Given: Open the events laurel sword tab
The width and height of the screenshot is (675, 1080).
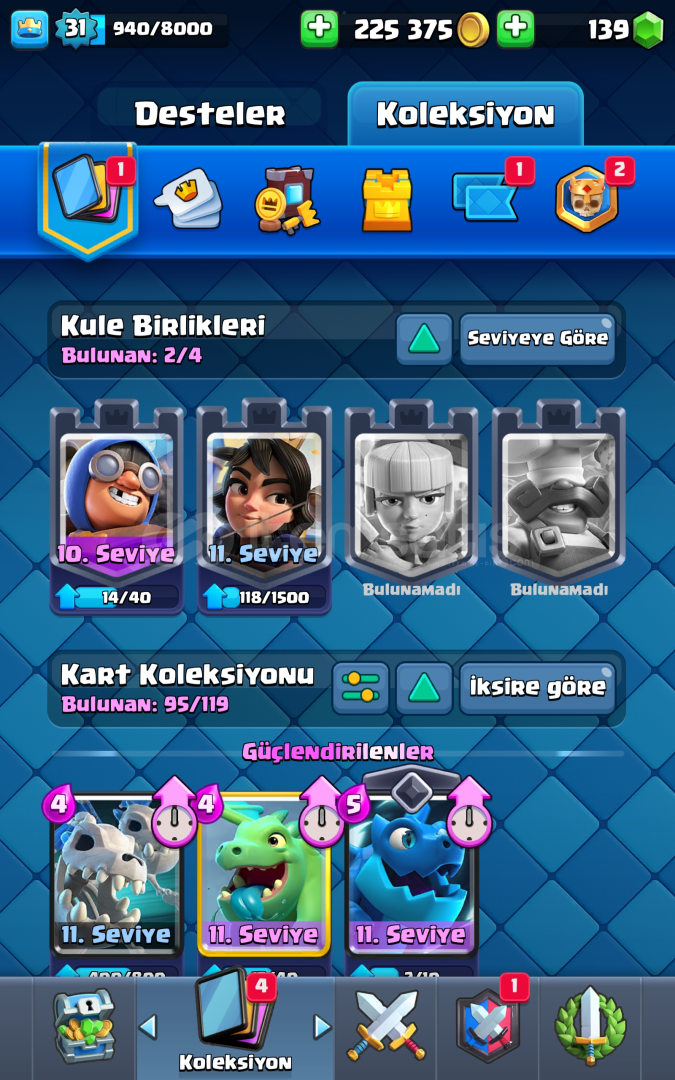Looking at the screenshot, I should click(x=590, y=1026).
